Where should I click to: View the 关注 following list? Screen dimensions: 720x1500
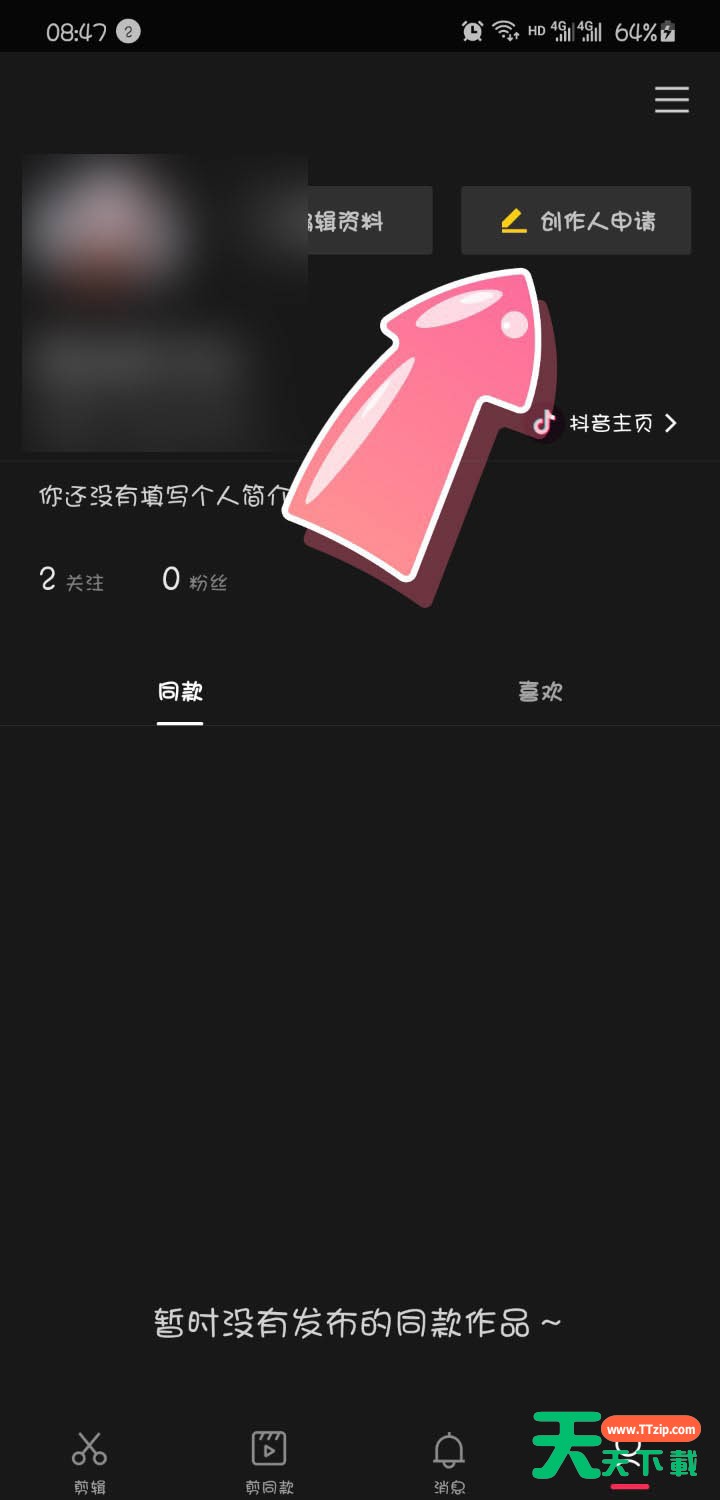71,580
